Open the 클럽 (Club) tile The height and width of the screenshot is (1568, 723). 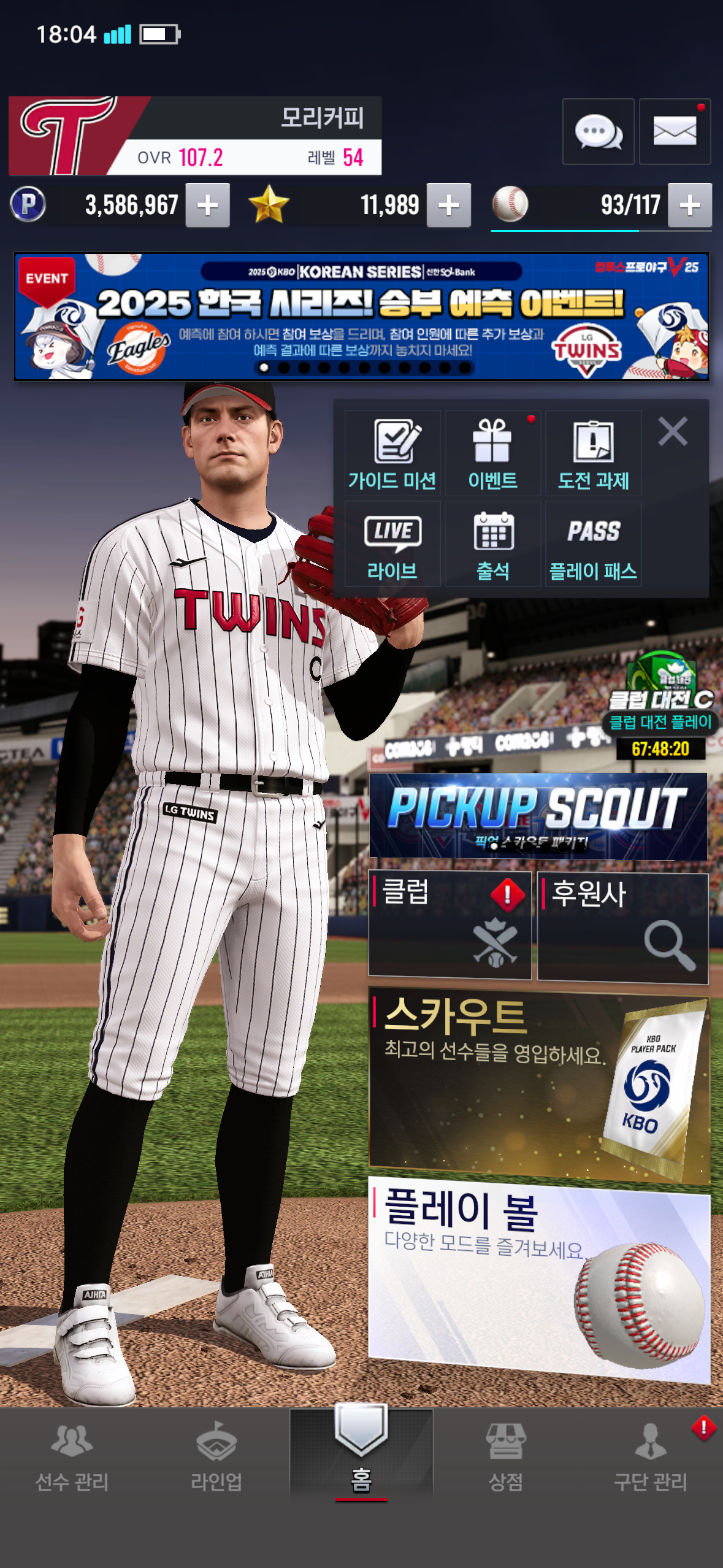coord(449,924)
